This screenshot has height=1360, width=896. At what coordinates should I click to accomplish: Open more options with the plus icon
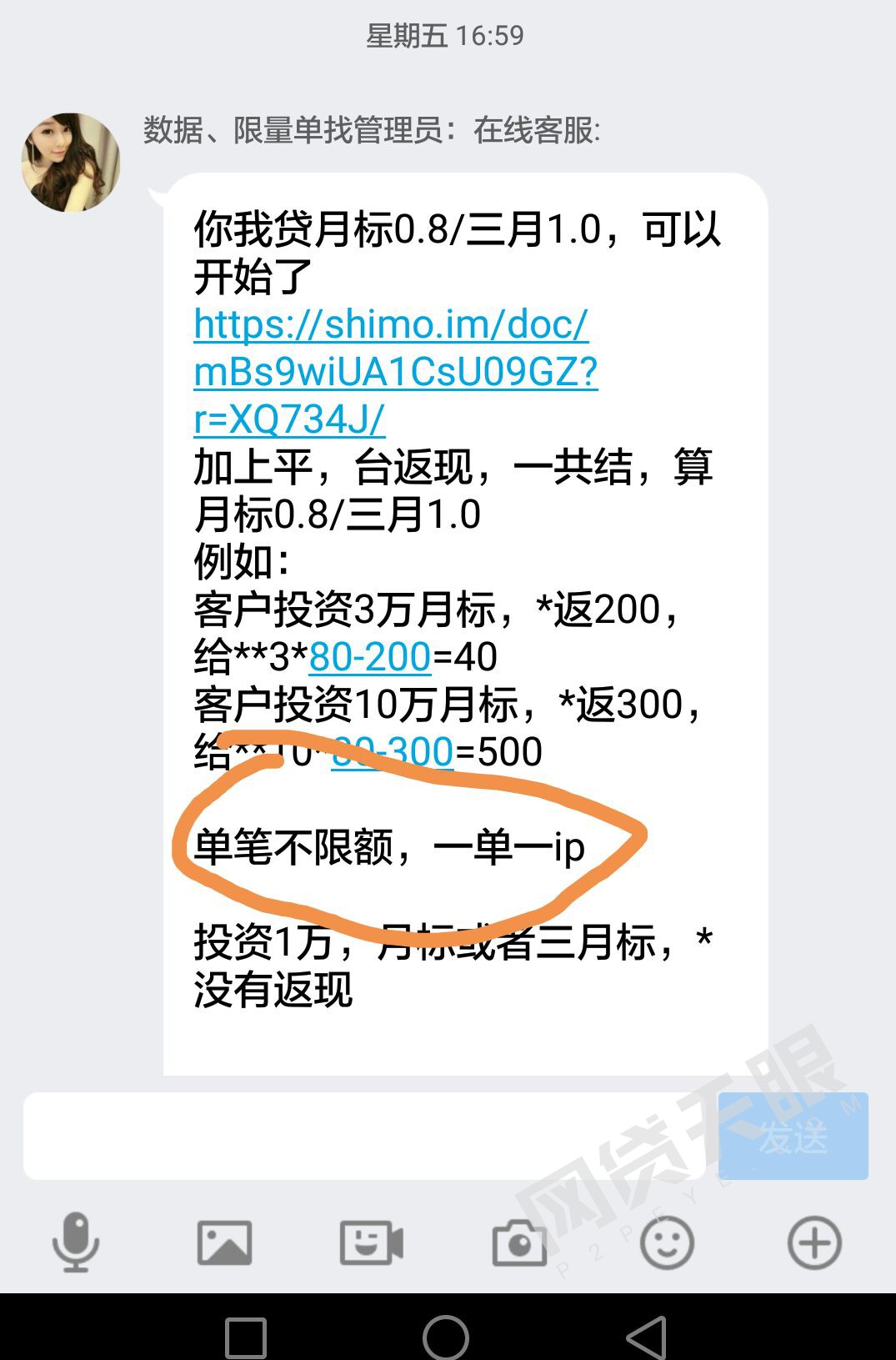coord(814,1242)
